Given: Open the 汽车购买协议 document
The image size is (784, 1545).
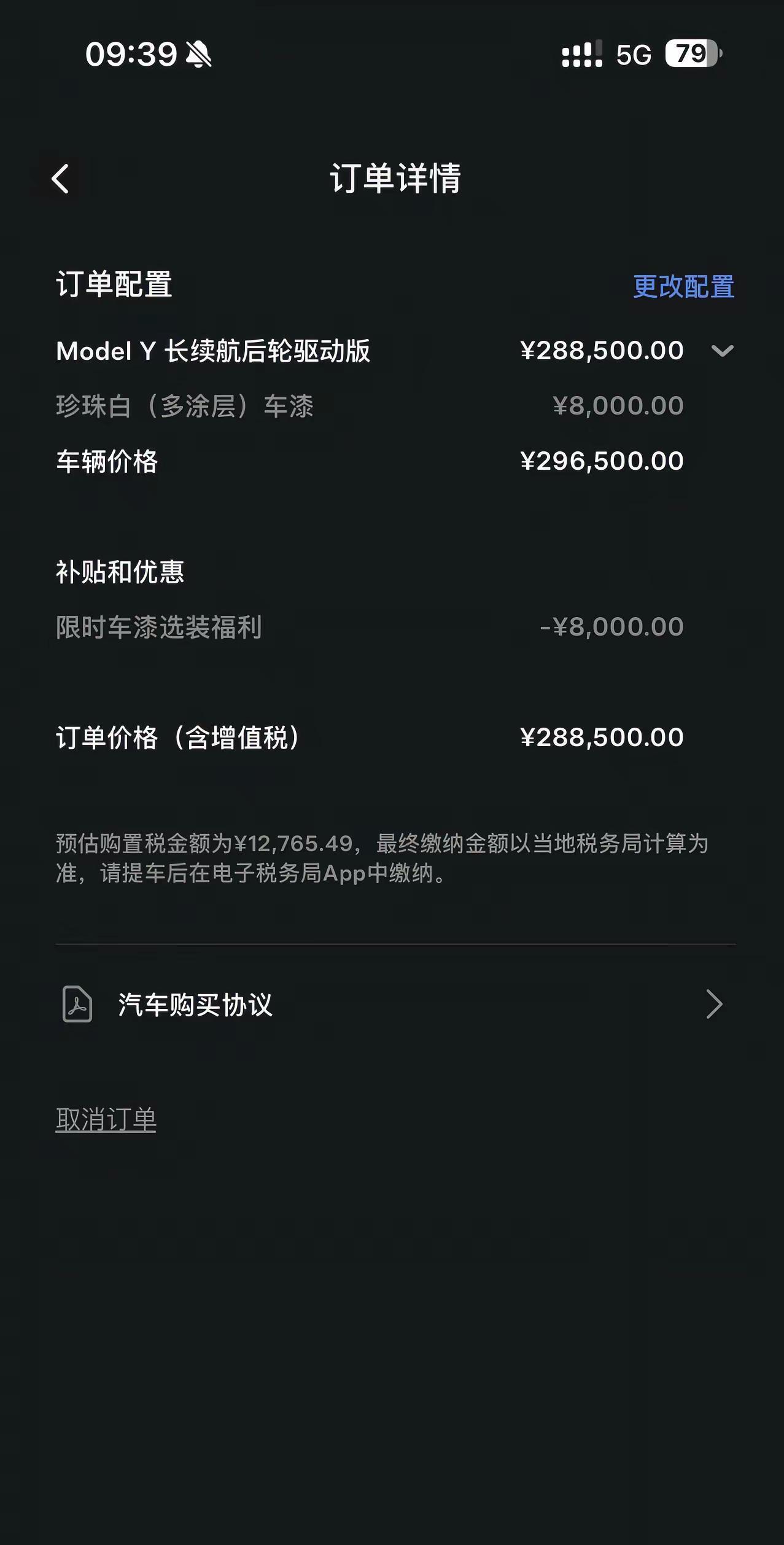Looking at the screenshot, I should pos(393,1005).
